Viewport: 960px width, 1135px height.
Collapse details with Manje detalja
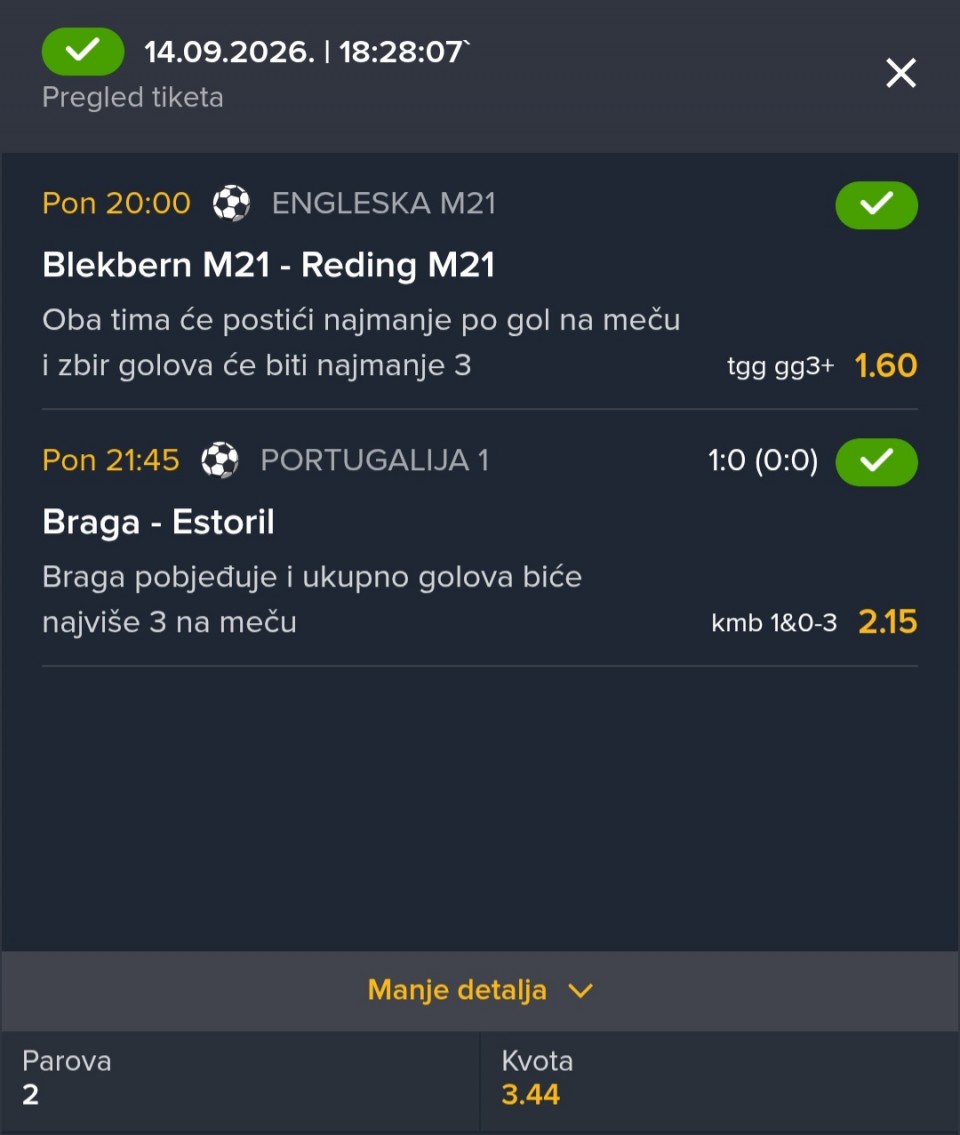(x=480, y=990)
